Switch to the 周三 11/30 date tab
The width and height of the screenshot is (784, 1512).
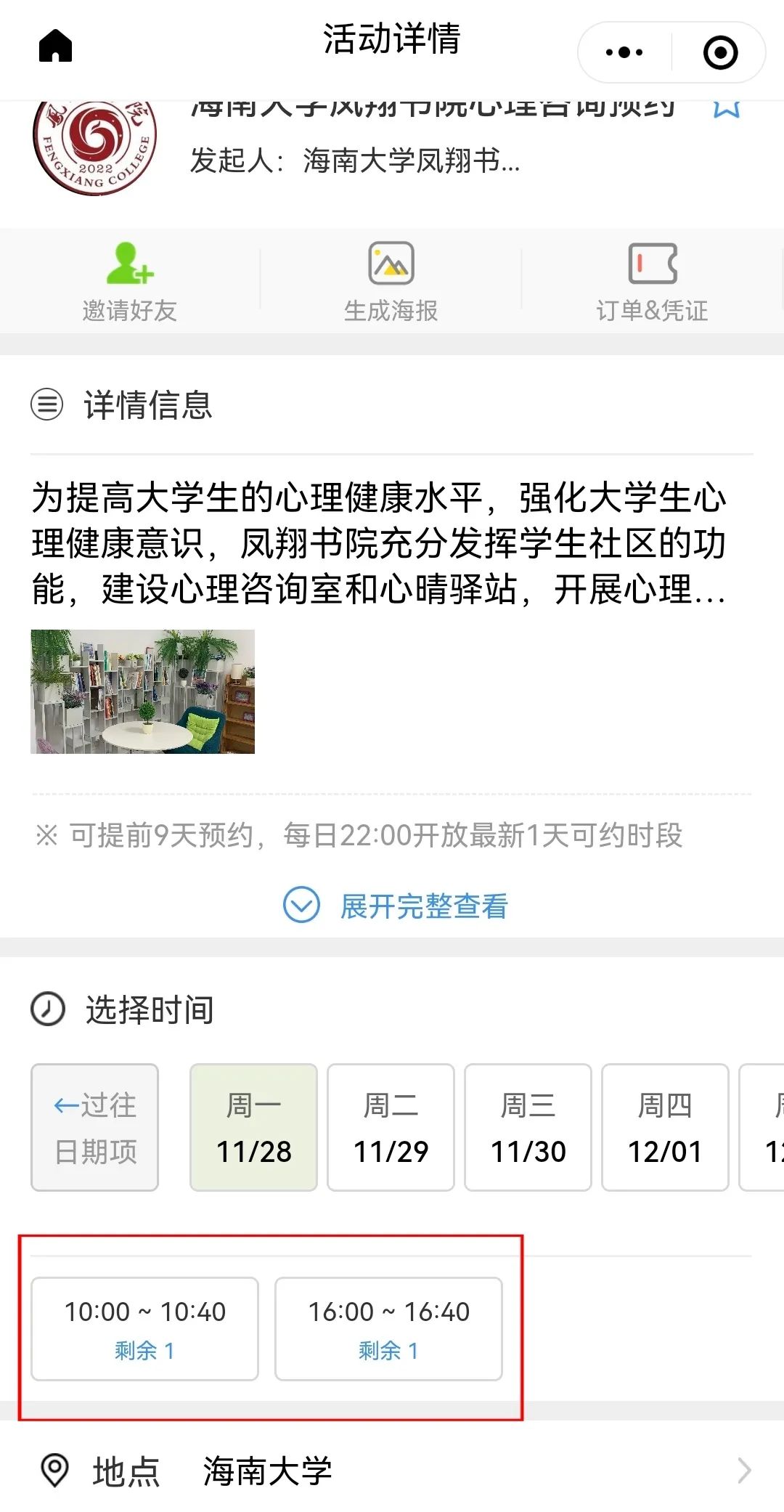point(528,1128)
